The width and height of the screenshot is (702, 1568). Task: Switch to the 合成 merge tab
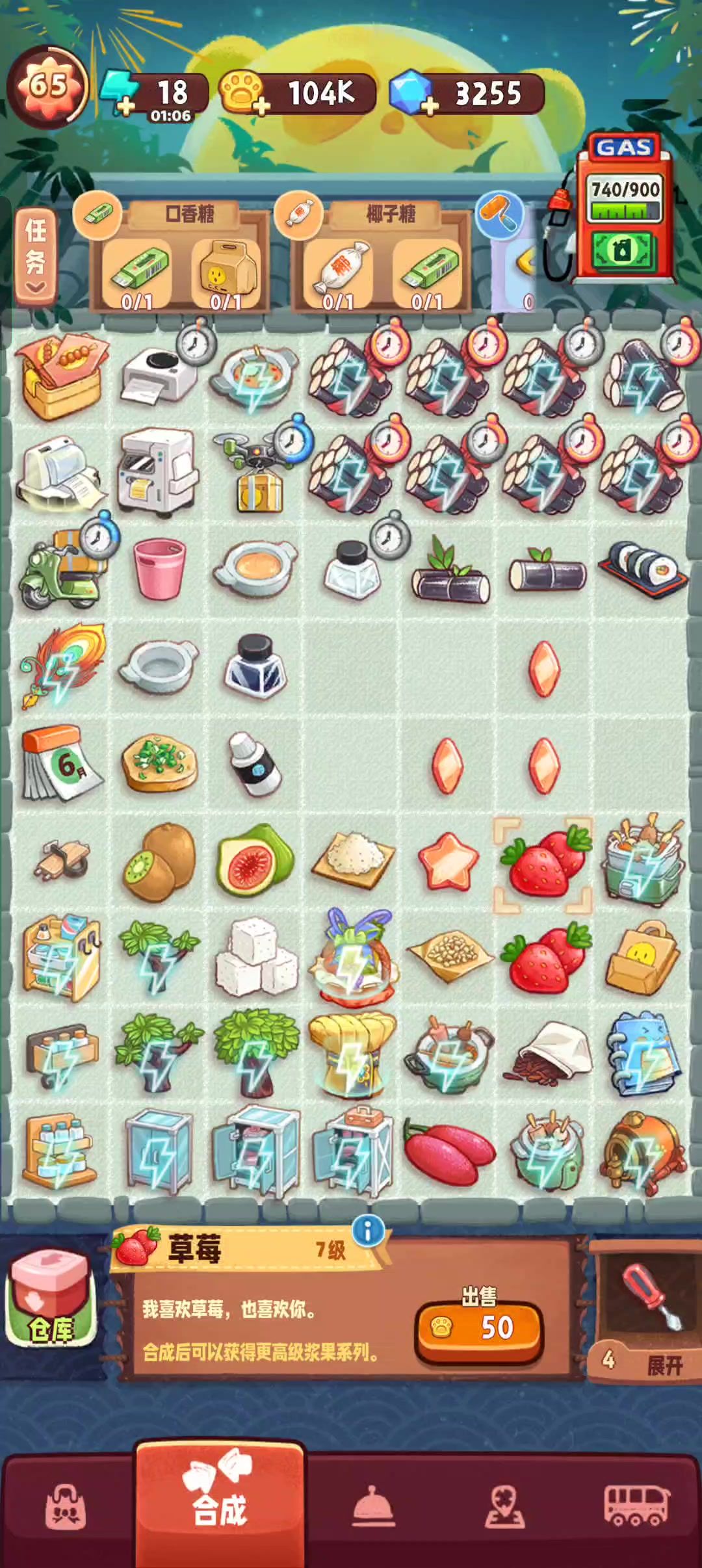click(x=220, y=1507)
